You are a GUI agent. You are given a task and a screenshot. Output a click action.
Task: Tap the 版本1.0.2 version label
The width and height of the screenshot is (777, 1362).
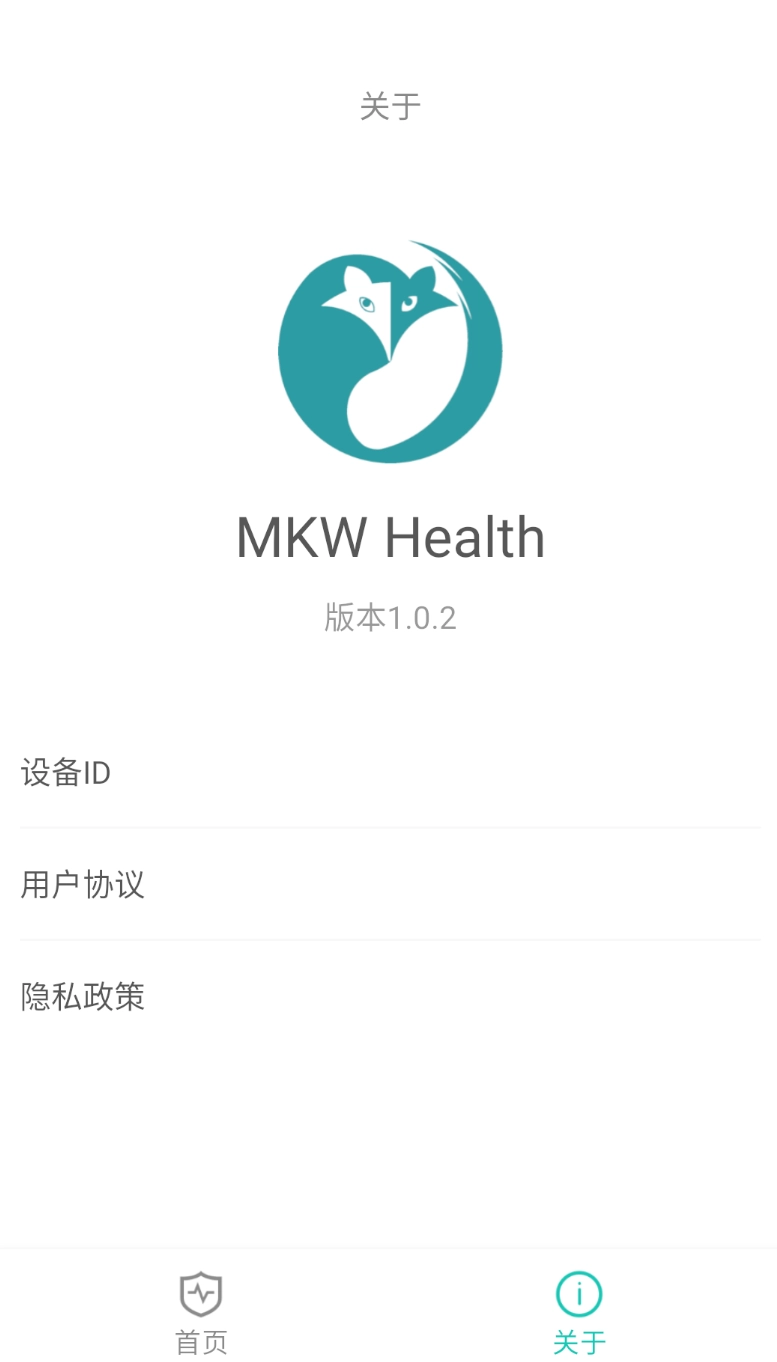click(388, 617)
